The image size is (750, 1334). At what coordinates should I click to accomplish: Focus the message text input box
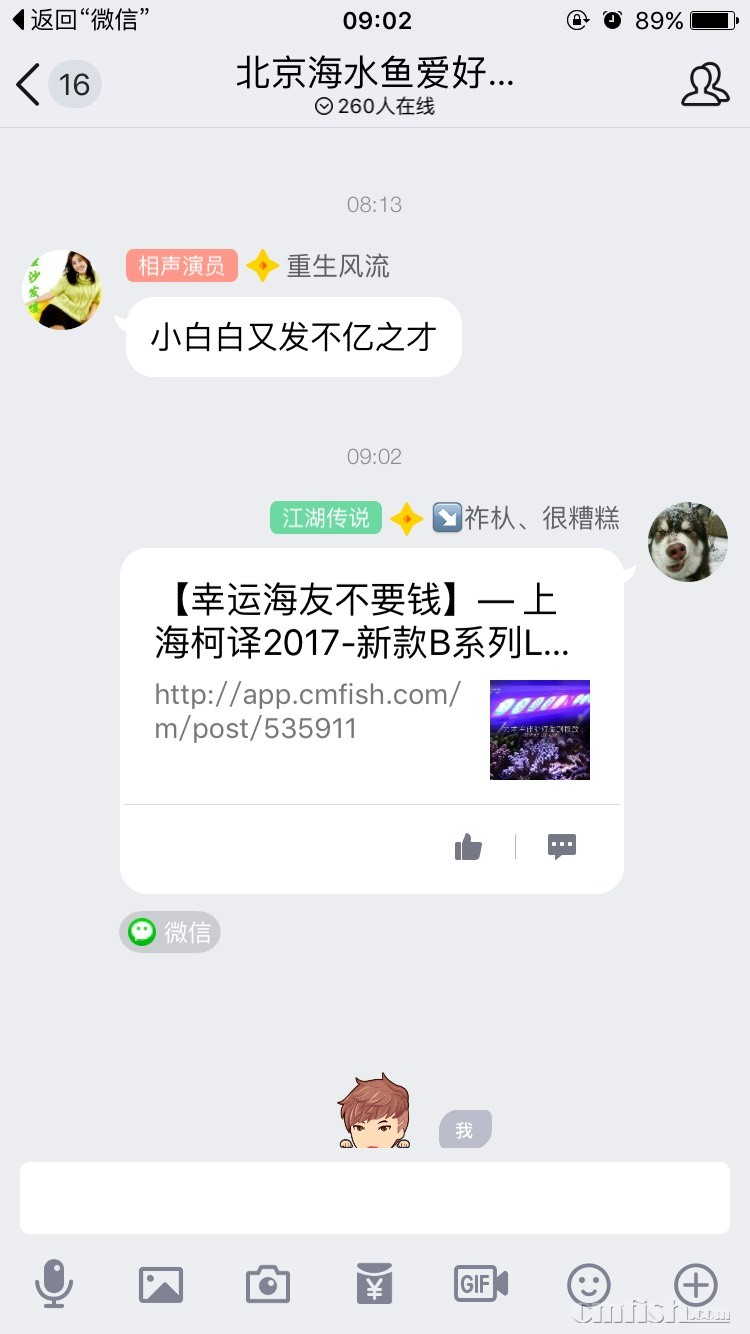pyautogui.click(x=375, y=1197)
